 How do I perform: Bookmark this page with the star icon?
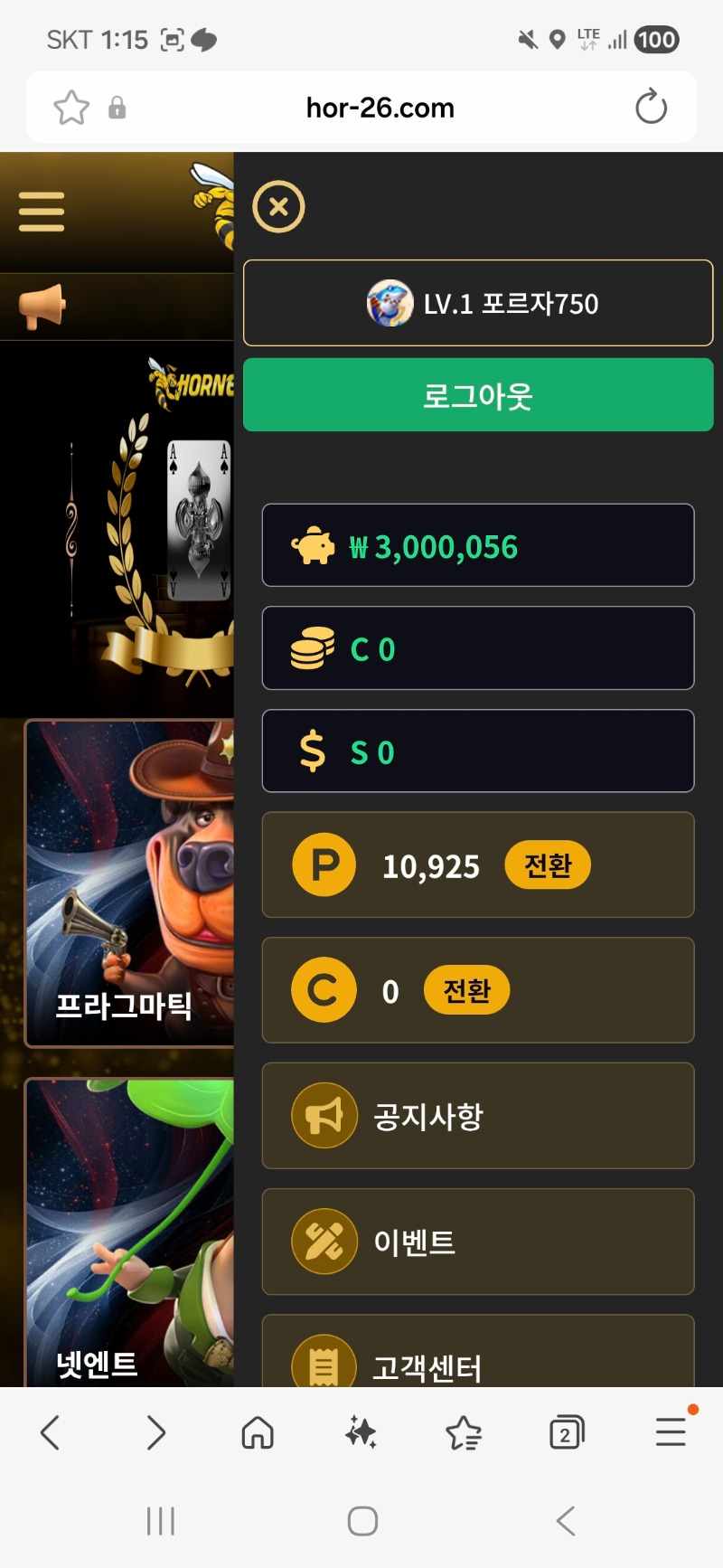coord(71,108)
